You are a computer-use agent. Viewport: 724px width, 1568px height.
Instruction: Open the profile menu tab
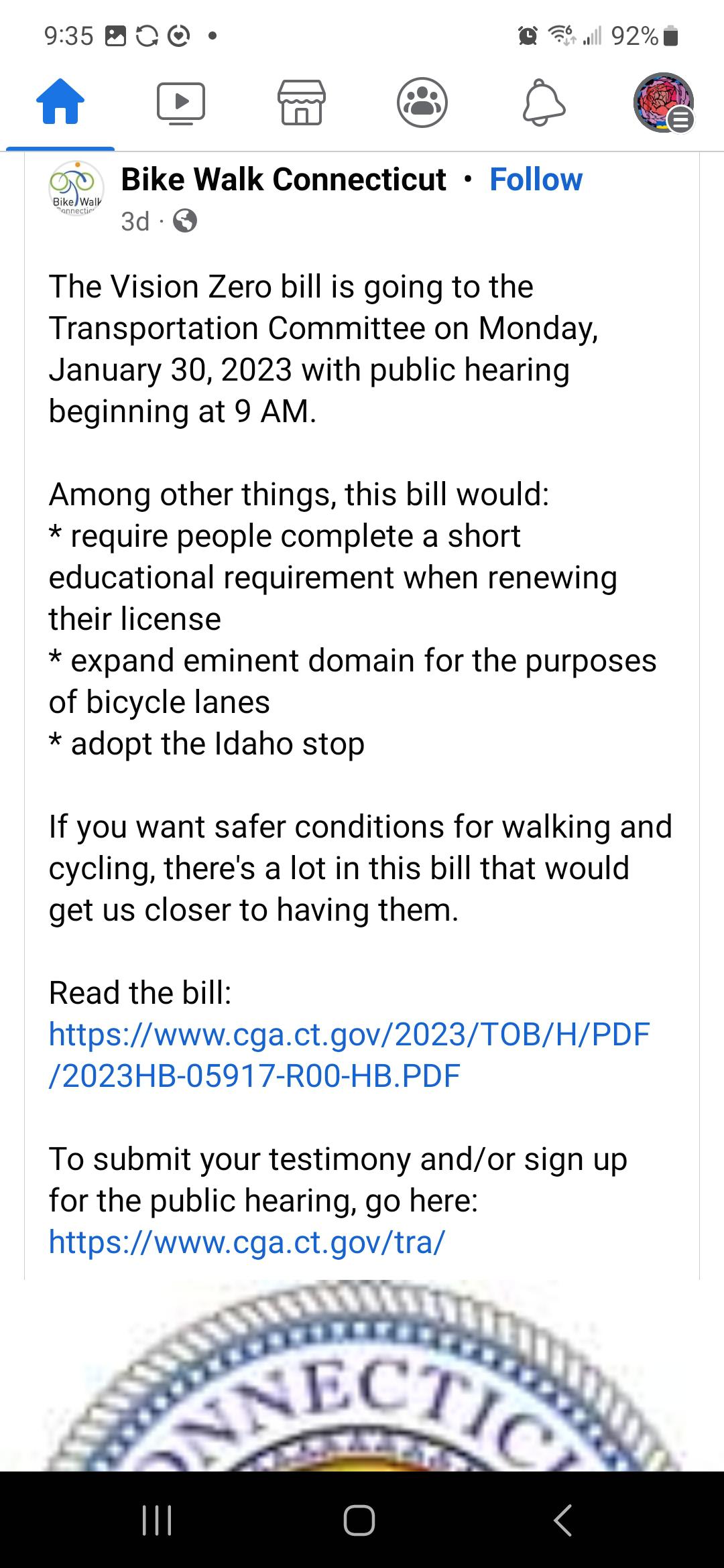pyautogui.click(x=664, y=103)
